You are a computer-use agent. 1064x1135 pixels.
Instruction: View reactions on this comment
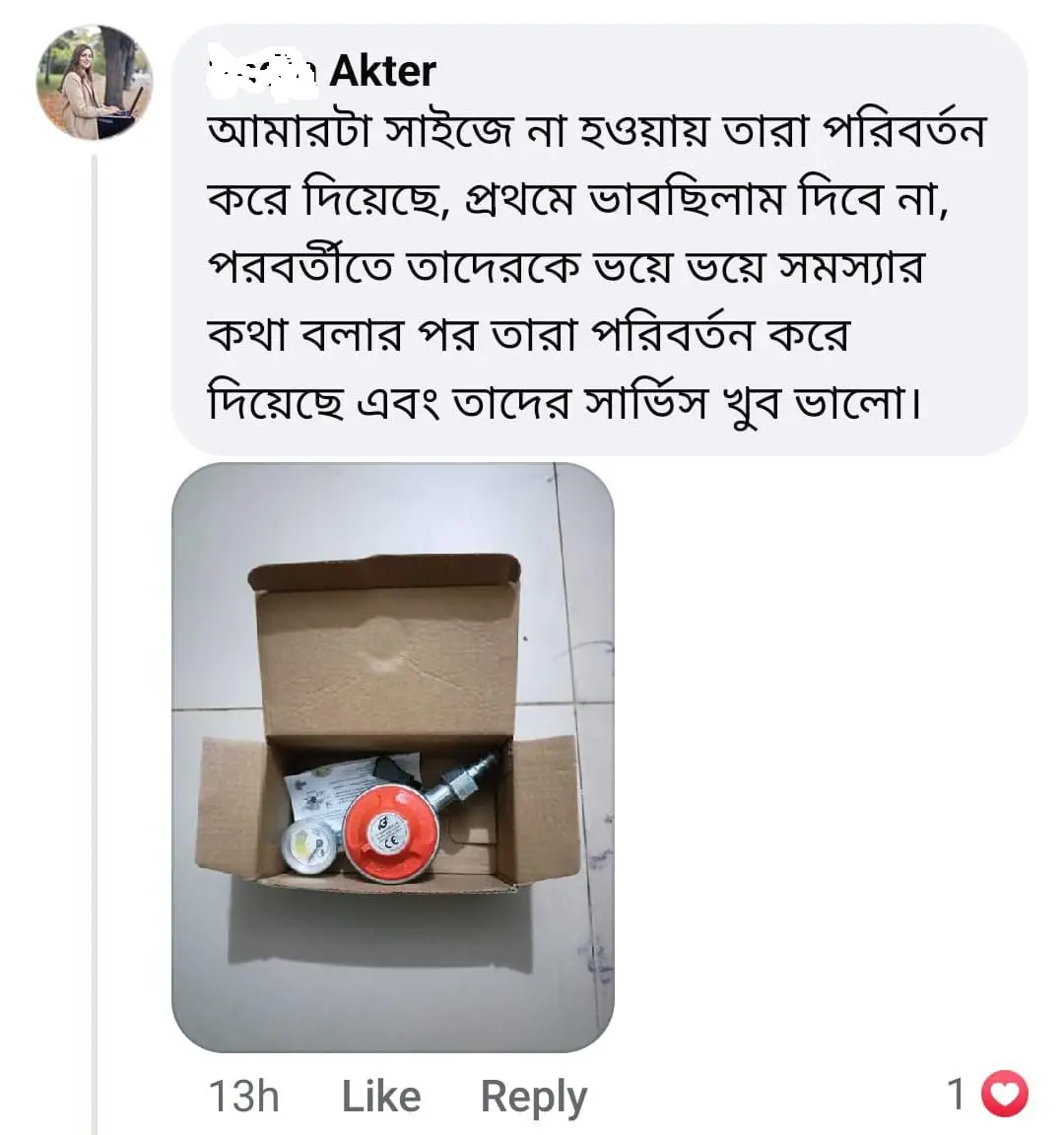[987, 1094]
